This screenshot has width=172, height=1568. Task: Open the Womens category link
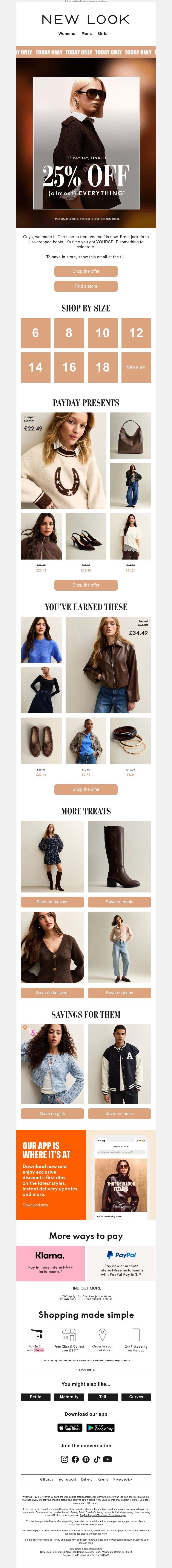(x=66, y=33)
